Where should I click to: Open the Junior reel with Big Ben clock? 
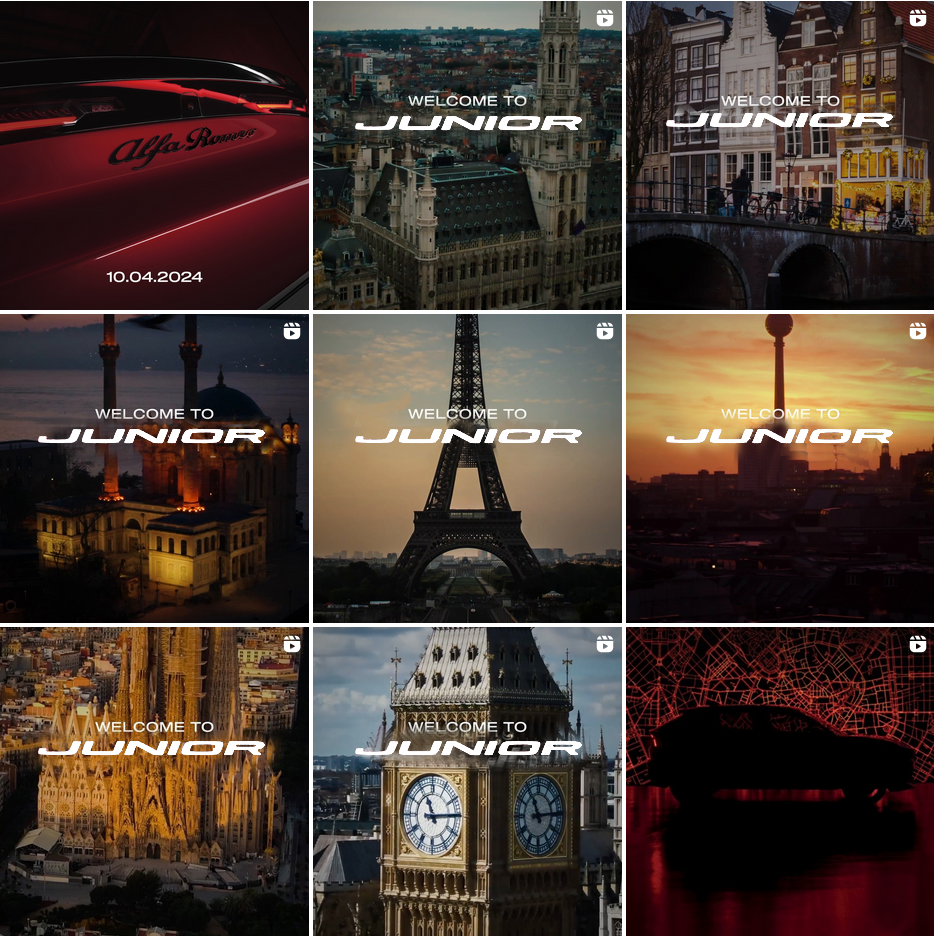coord(467,781)
